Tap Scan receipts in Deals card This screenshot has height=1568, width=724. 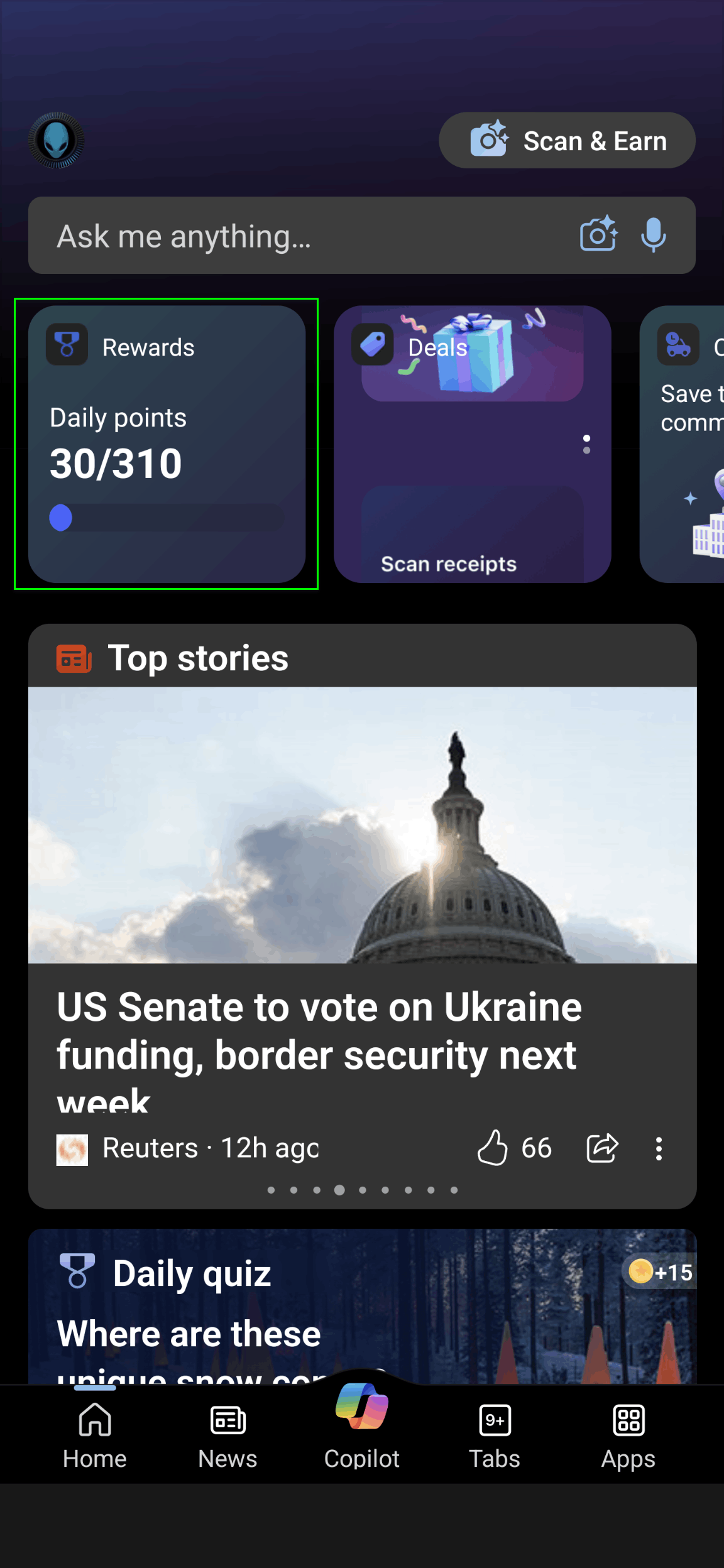pyautogui.click(x=449, y=563)
